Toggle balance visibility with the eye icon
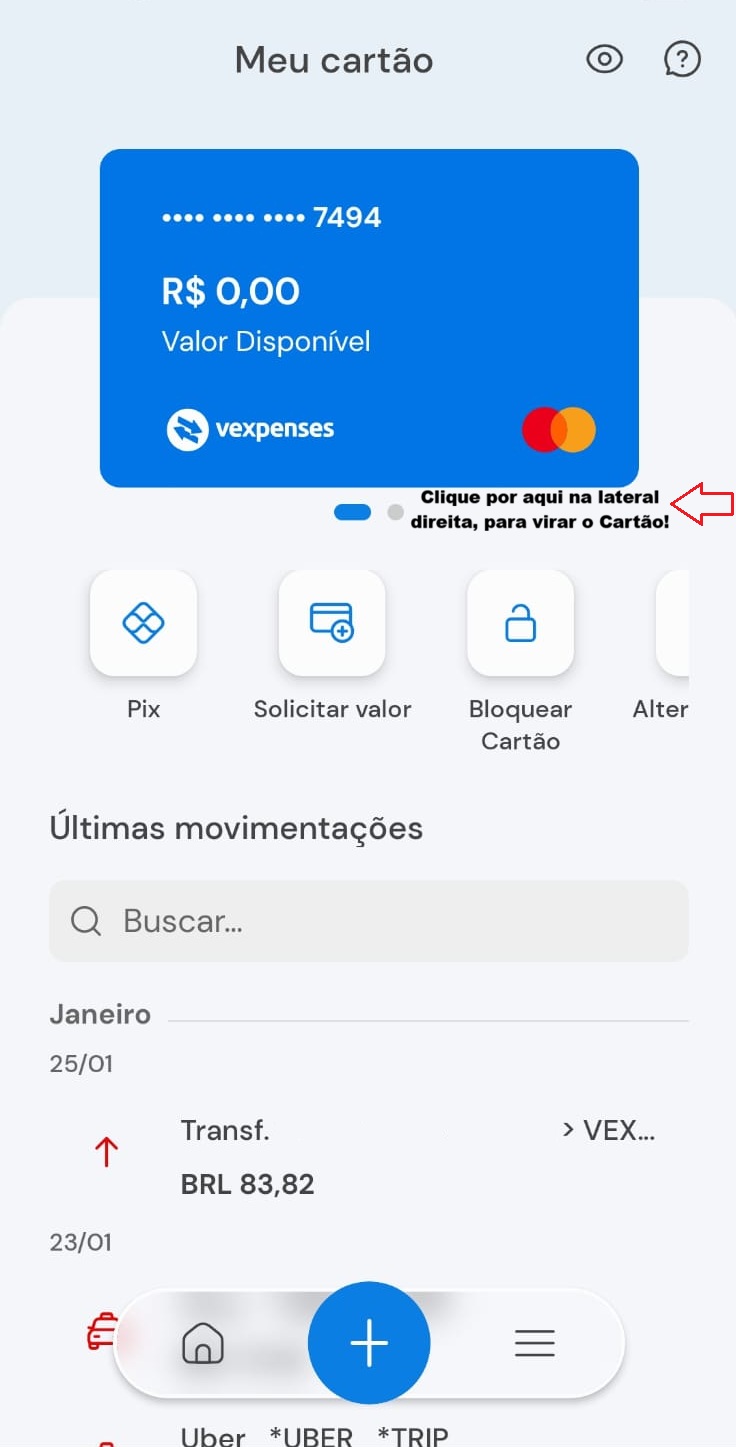Viewport: 736px width, 1447px height. [x=604, y=60]
